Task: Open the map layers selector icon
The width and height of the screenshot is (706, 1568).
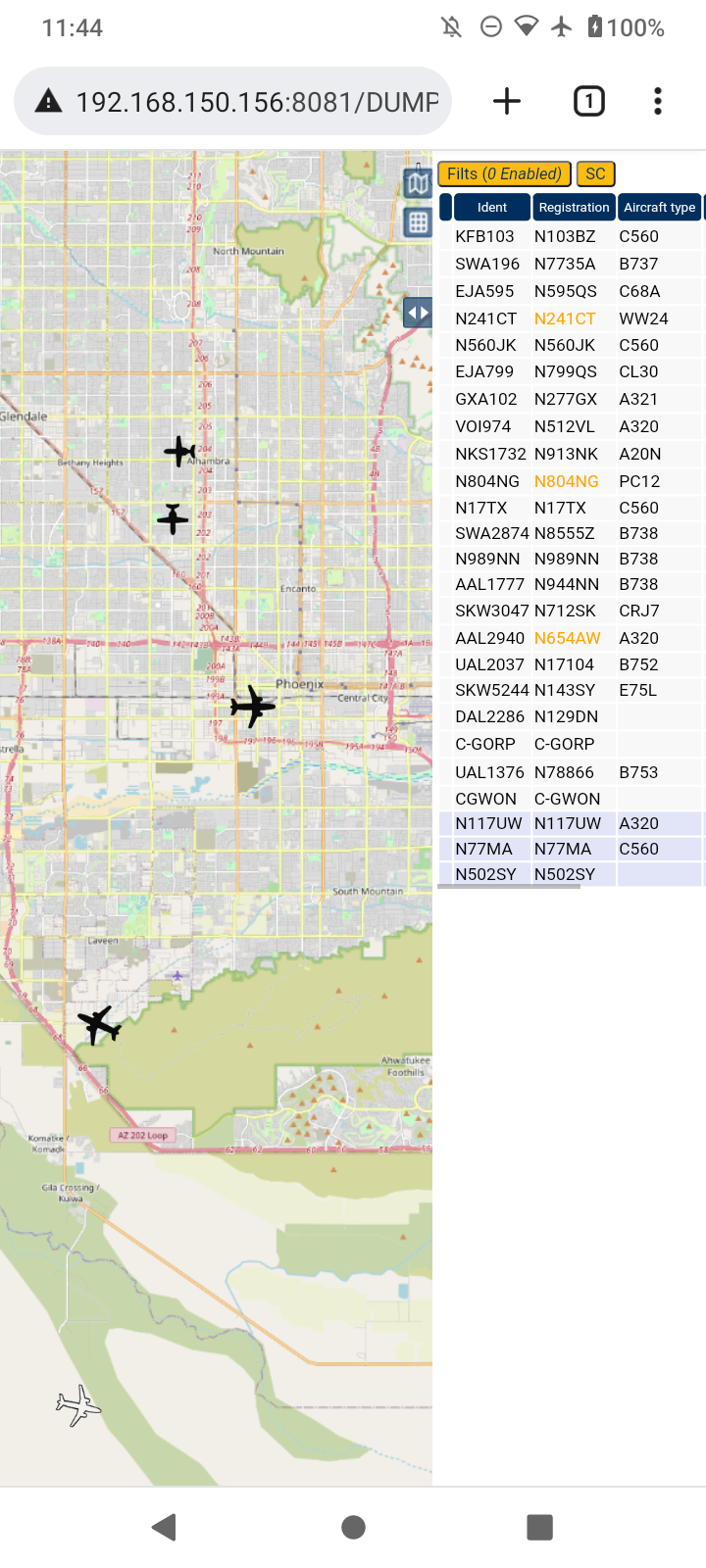Action: [419, 182]
